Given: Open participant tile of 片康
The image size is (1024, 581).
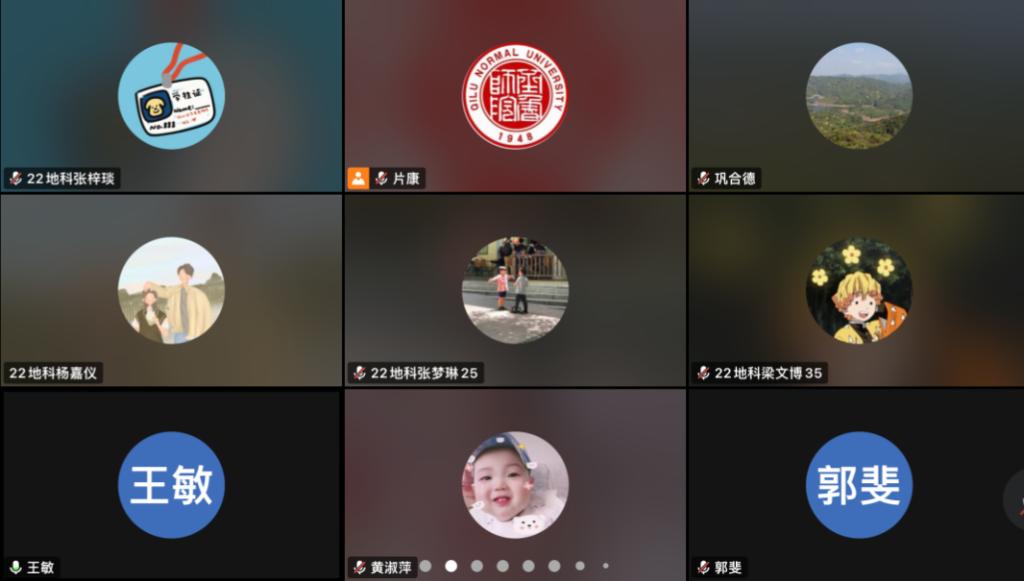Looking at the screenshot, I should click(515, 96).
